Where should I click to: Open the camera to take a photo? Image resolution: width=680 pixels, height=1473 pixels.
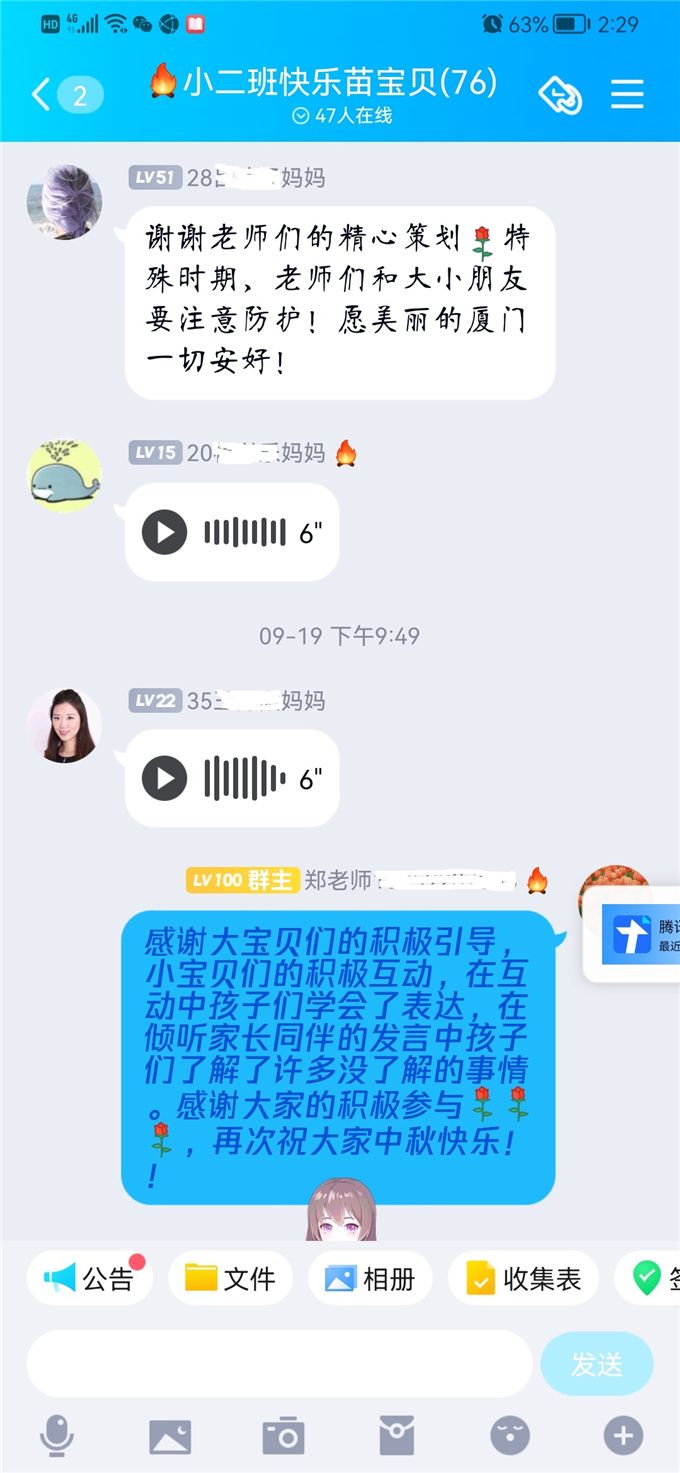(x=283, y=1436)
